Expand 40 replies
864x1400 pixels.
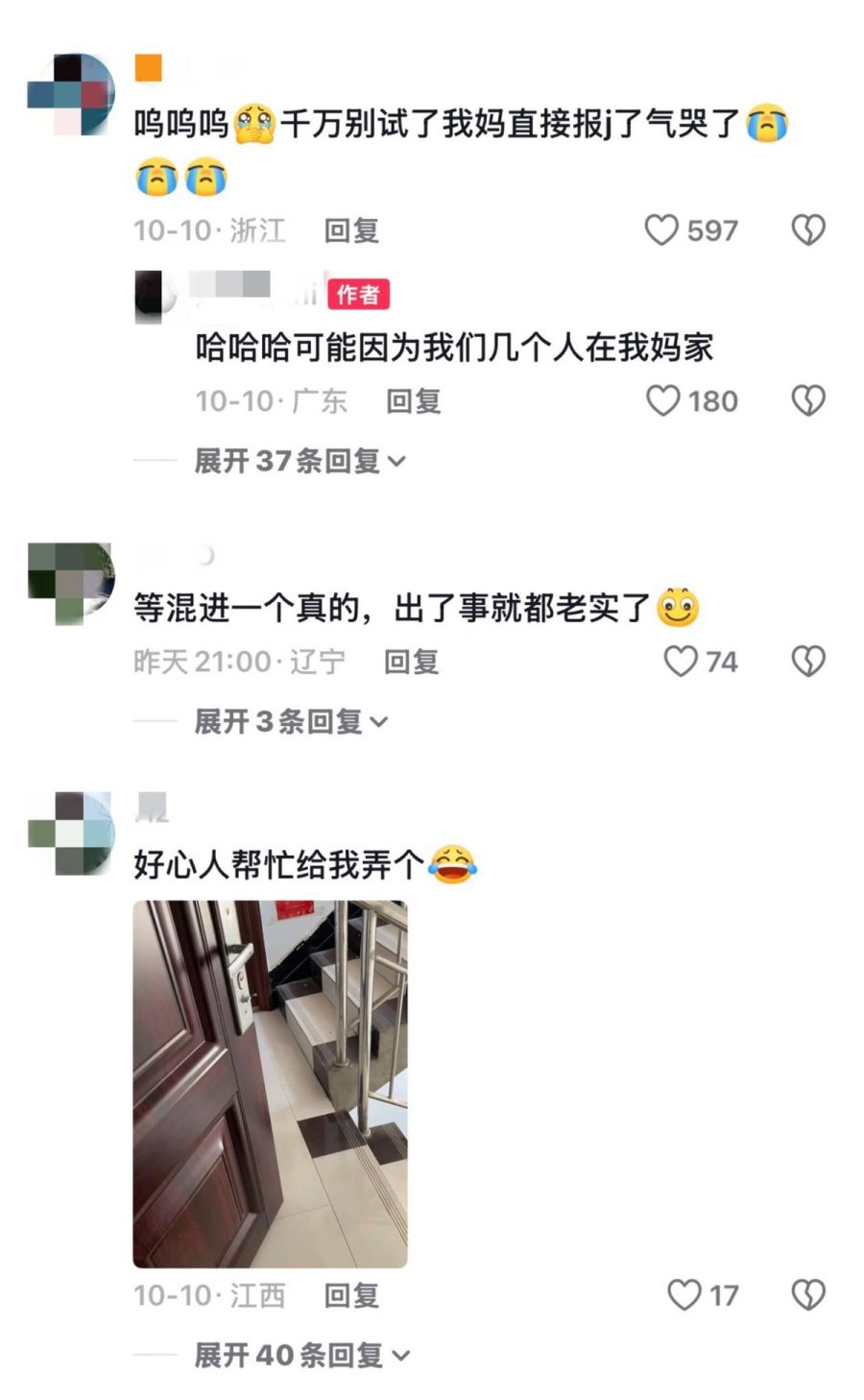pos(301,1355)
